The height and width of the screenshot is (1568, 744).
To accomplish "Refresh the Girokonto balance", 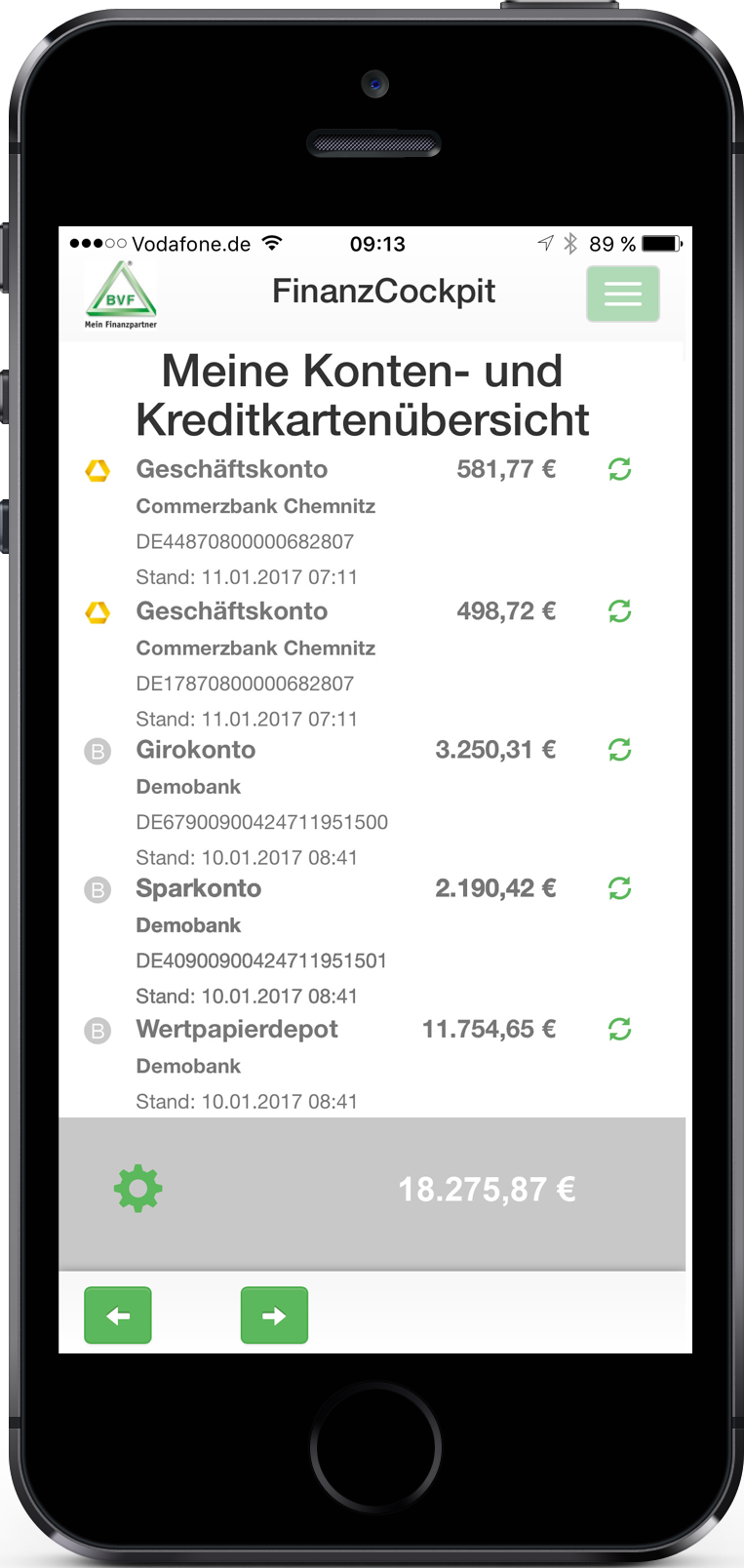I will click(619, 750).
